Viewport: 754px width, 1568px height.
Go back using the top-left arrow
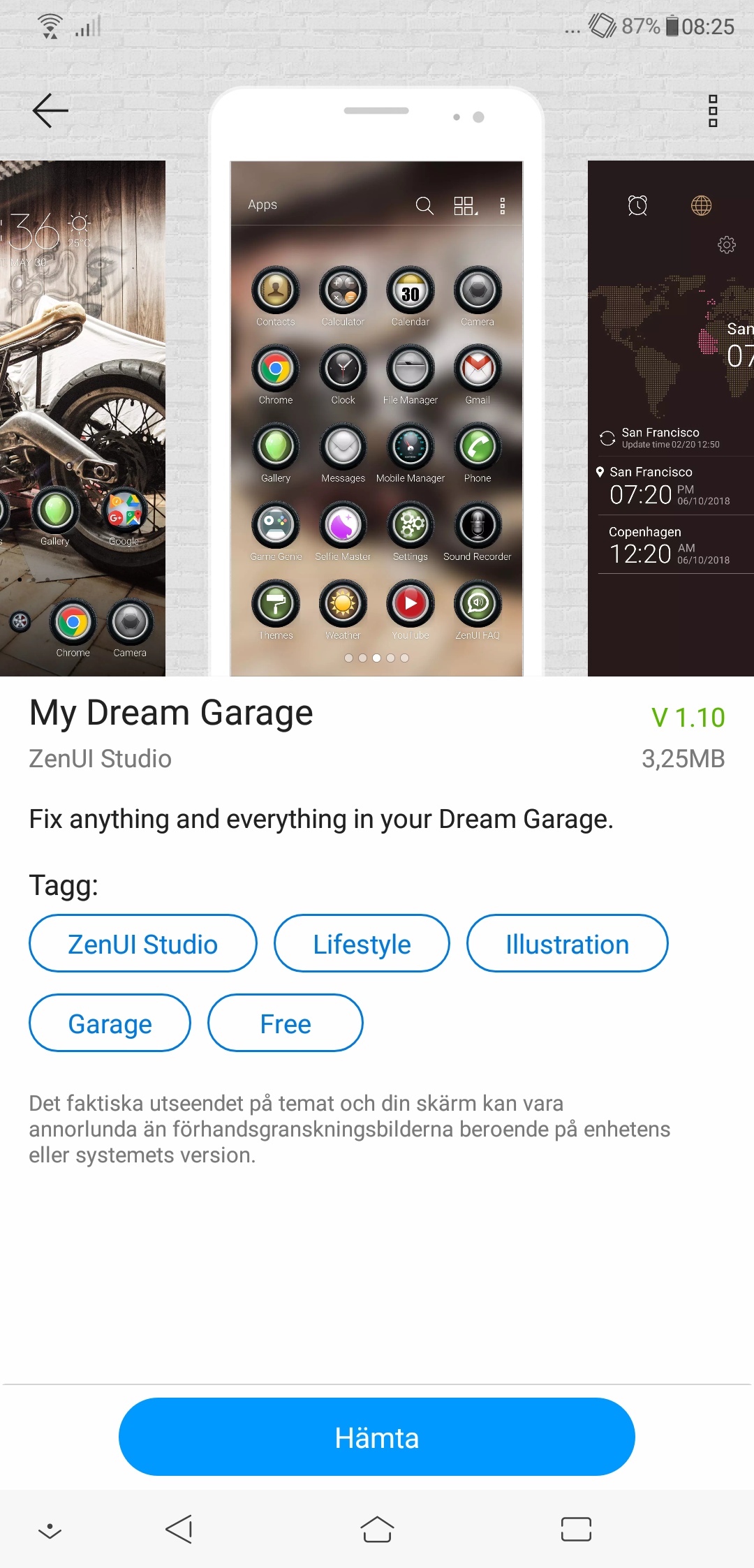pyautogui.click(x=50, y=110)
